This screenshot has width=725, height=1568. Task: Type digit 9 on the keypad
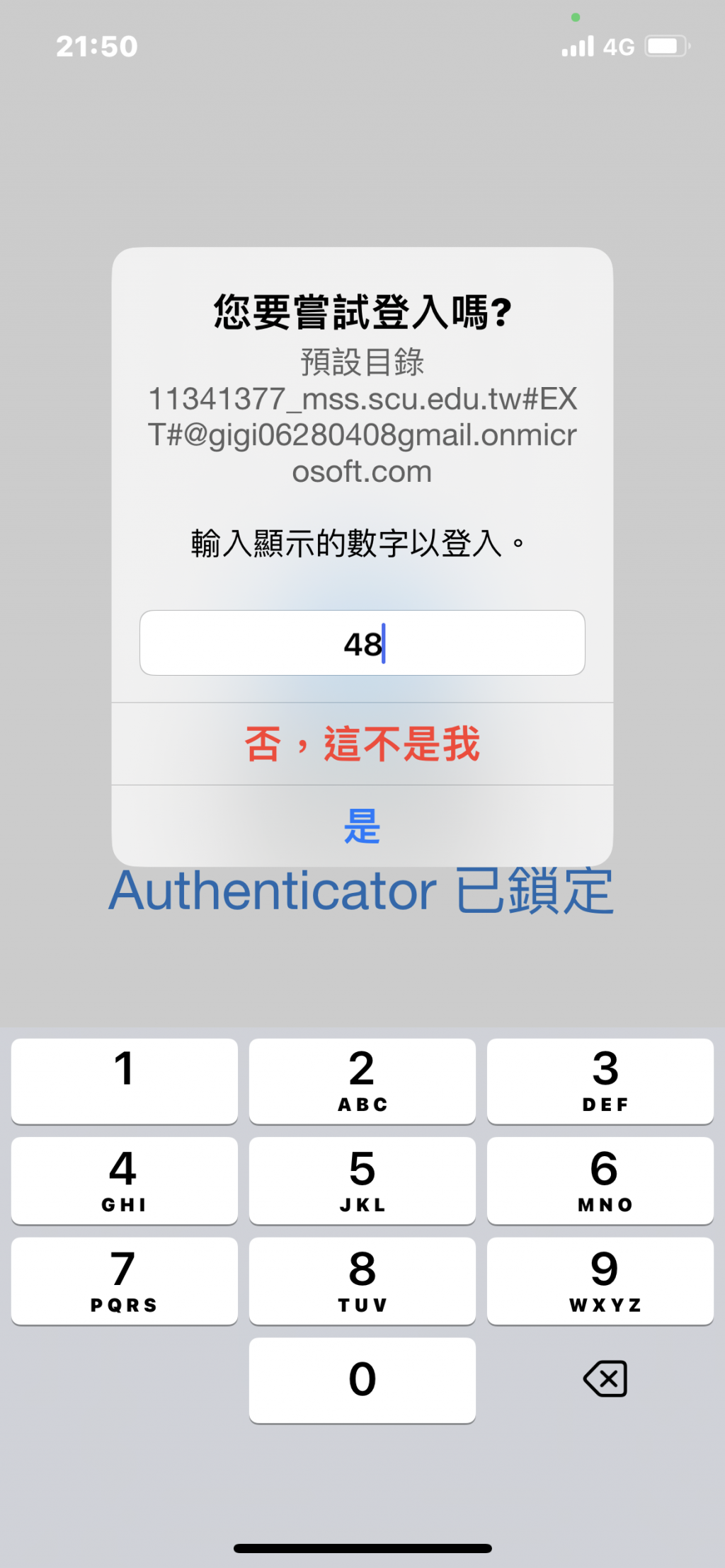tap(600, 1281)
